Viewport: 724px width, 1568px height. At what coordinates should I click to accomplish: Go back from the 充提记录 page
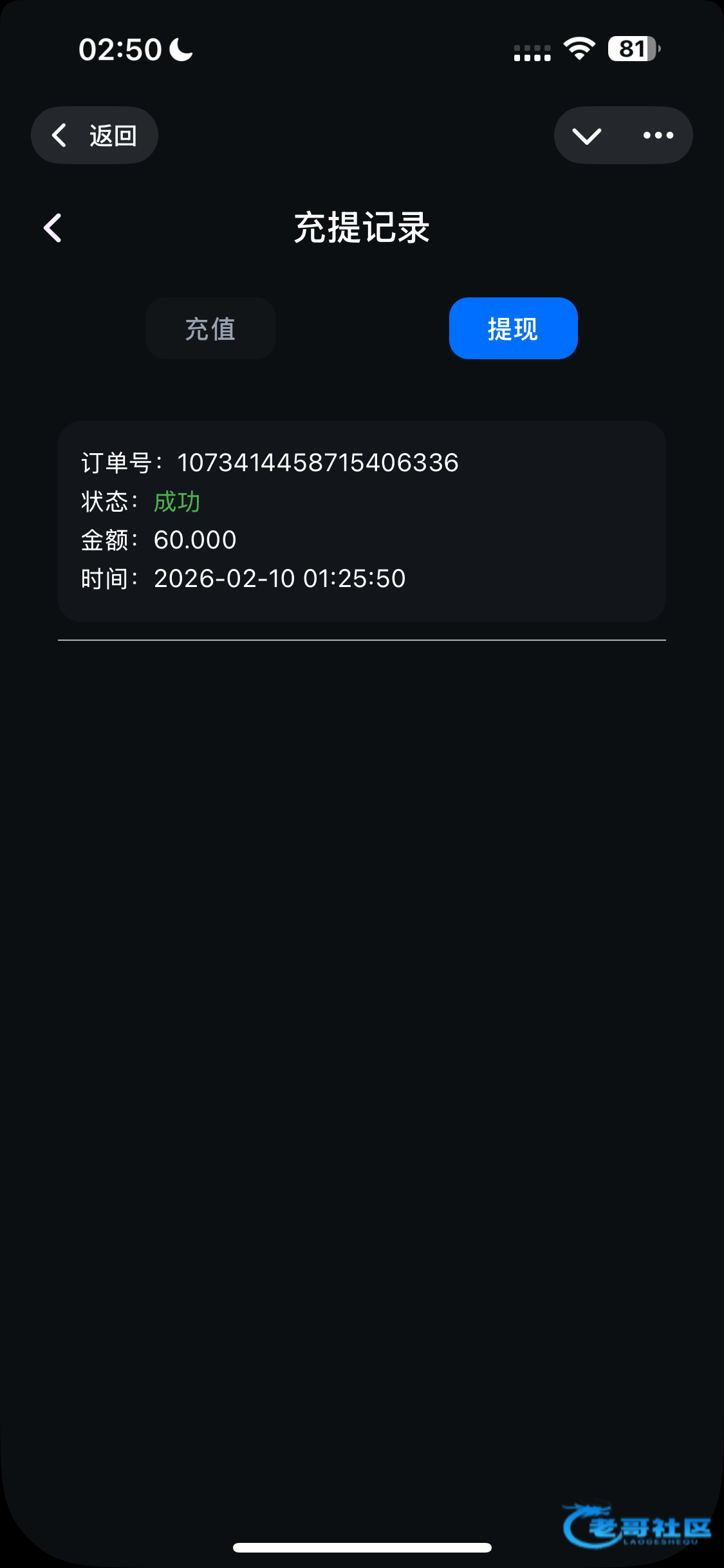53,228
